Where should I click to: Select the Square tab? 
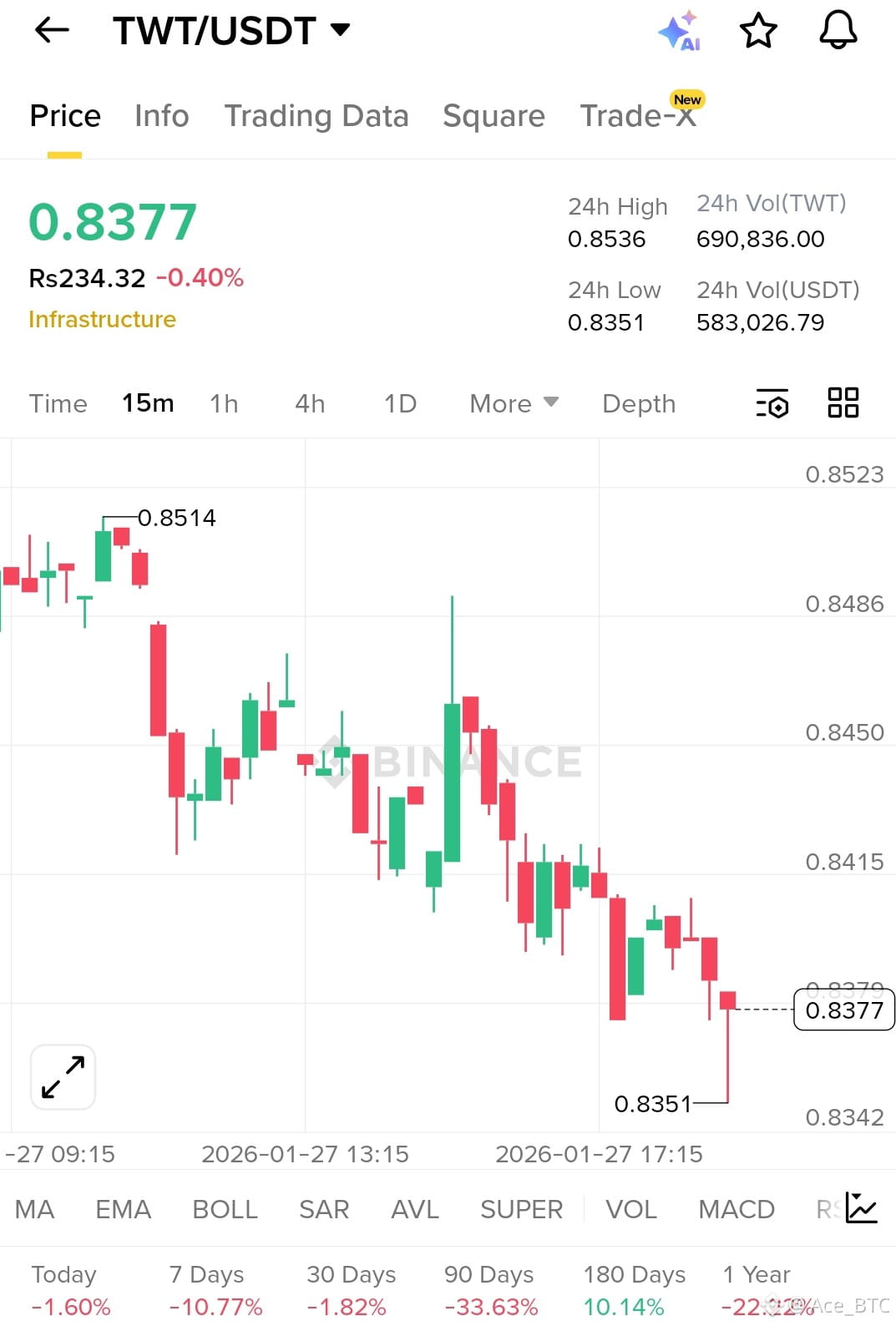[x=494, y=115]
